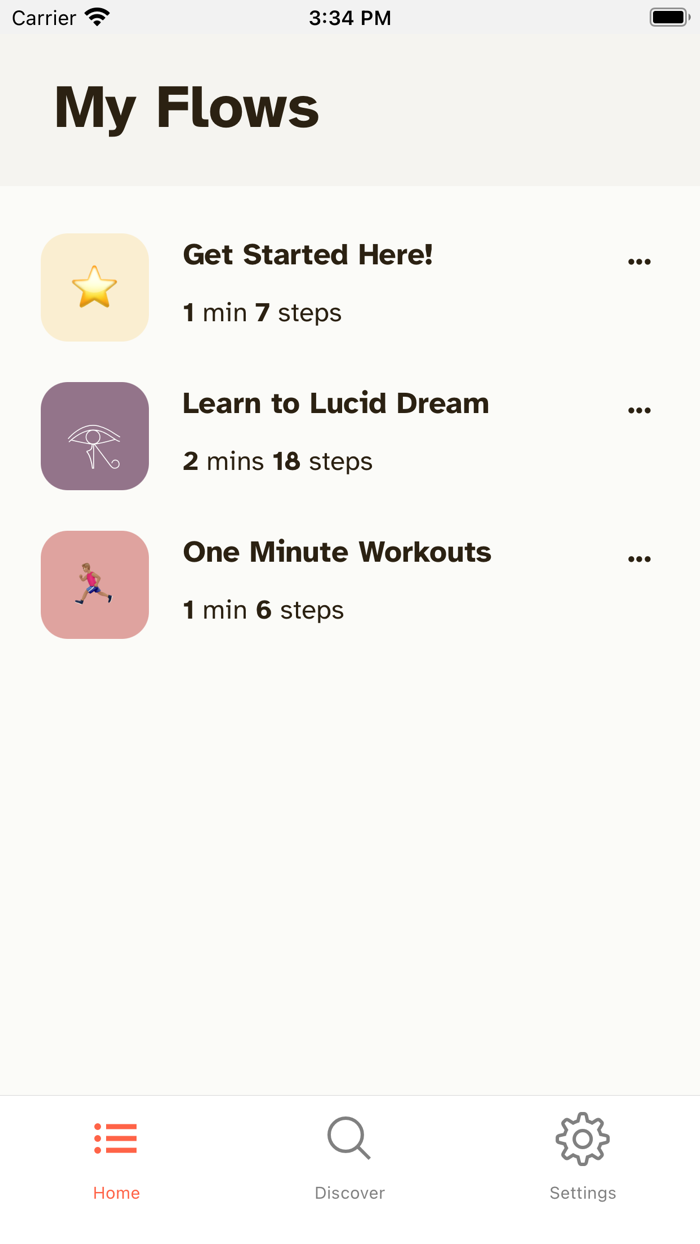Show more options for Learn to Lucid Dream
The image size is (700, 1244).
click(639, 411)
